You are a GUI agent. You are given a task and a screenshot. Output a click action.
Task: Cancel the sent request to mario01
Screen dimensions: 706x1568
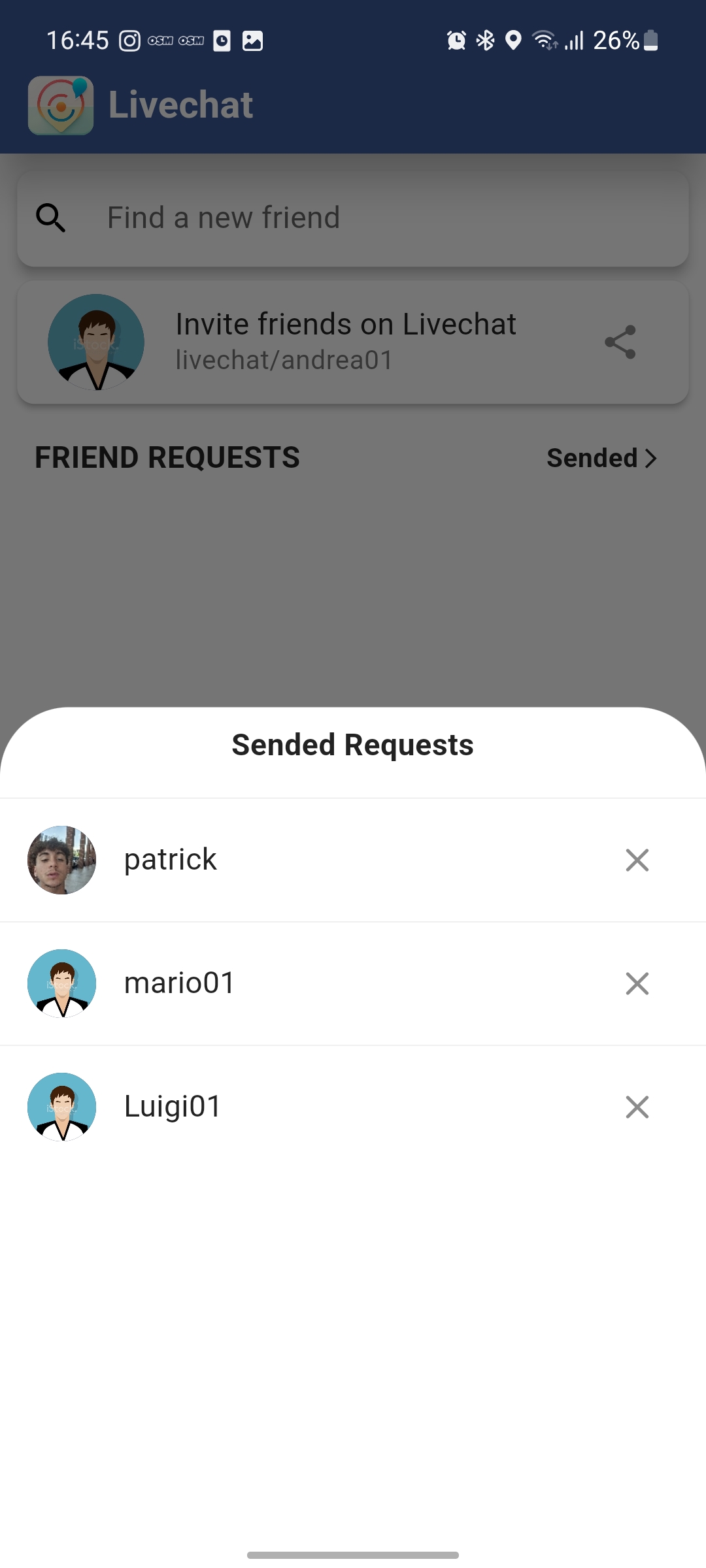pos(637,983)
